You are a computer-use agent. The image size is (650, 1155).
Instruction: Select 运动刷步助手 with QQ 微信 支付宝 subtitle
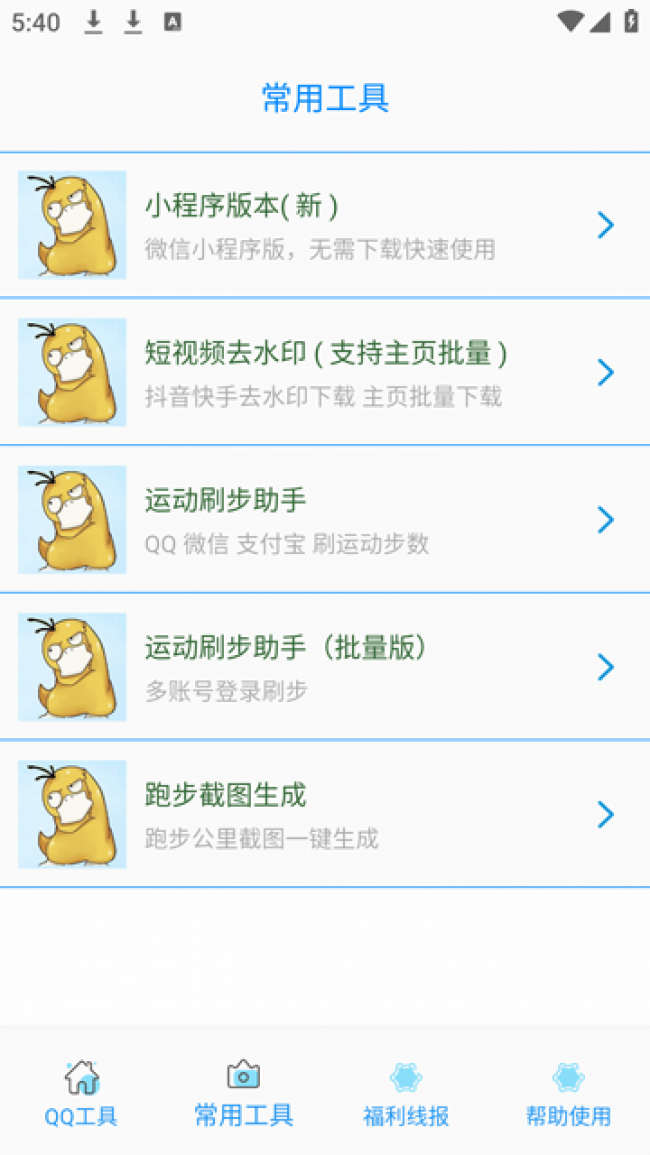[x=324, y=520]
